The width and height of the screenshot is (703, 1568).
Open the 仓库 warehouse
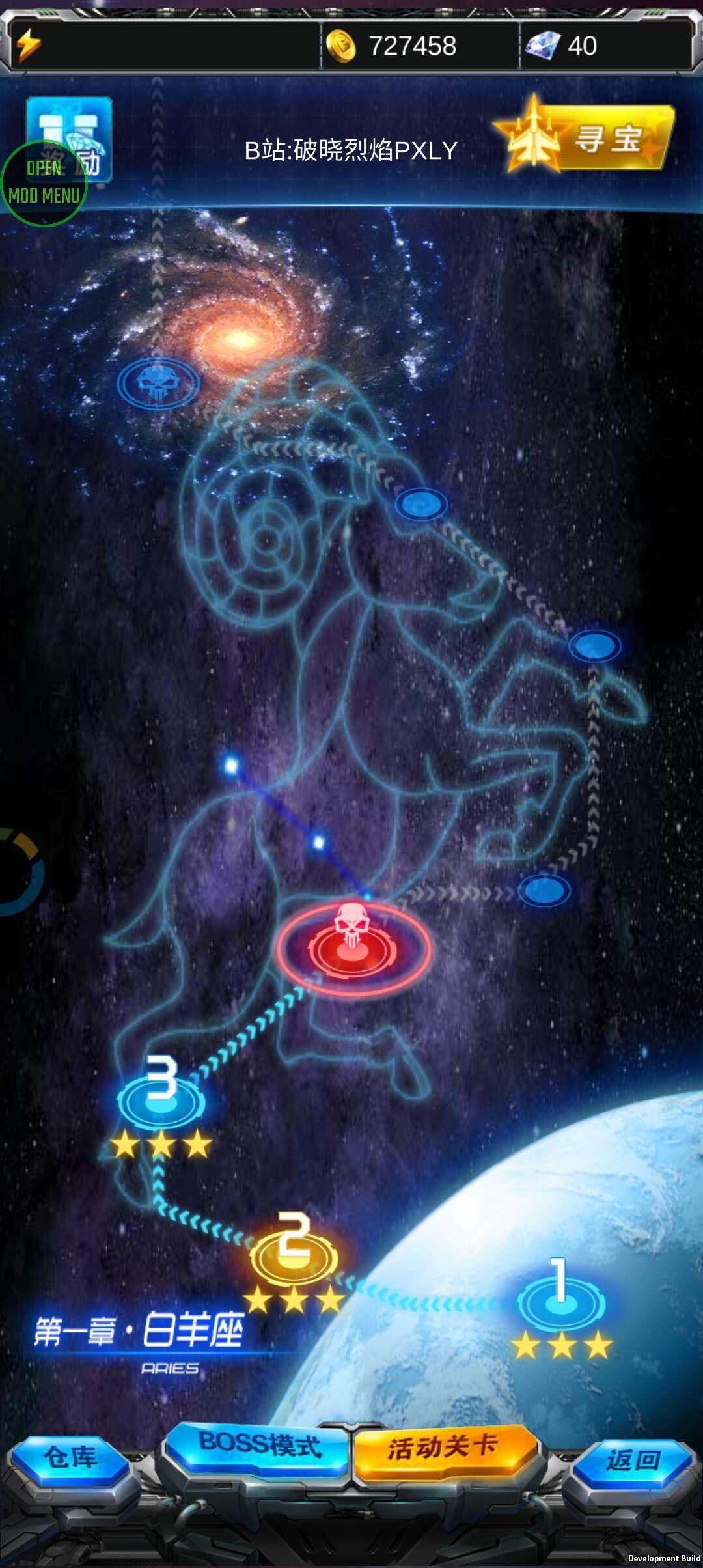(70, 1458)
